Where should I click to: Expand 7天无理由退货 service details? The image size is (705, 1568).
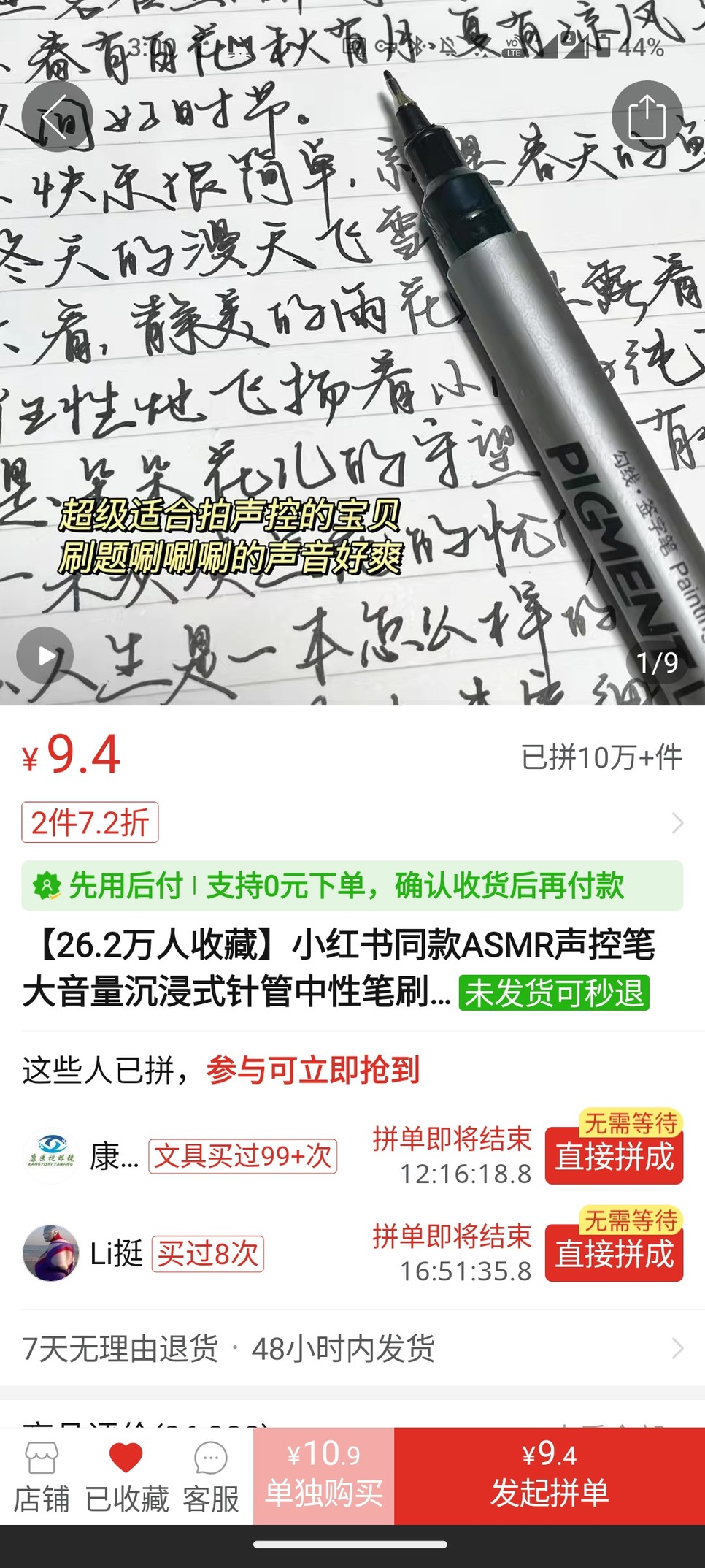(x=352, y=1348)
